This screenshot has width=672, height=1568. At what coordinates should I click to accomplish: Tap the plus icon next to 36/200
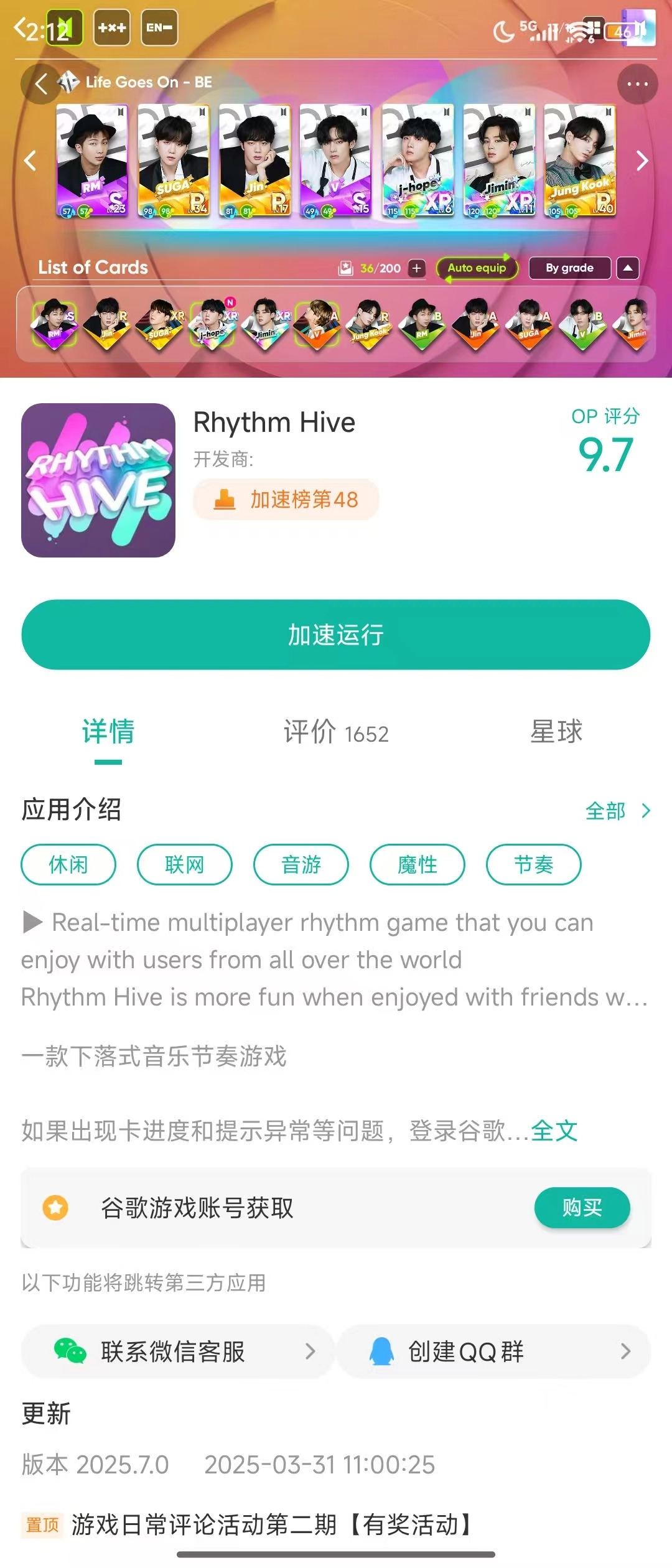(416, 268)
